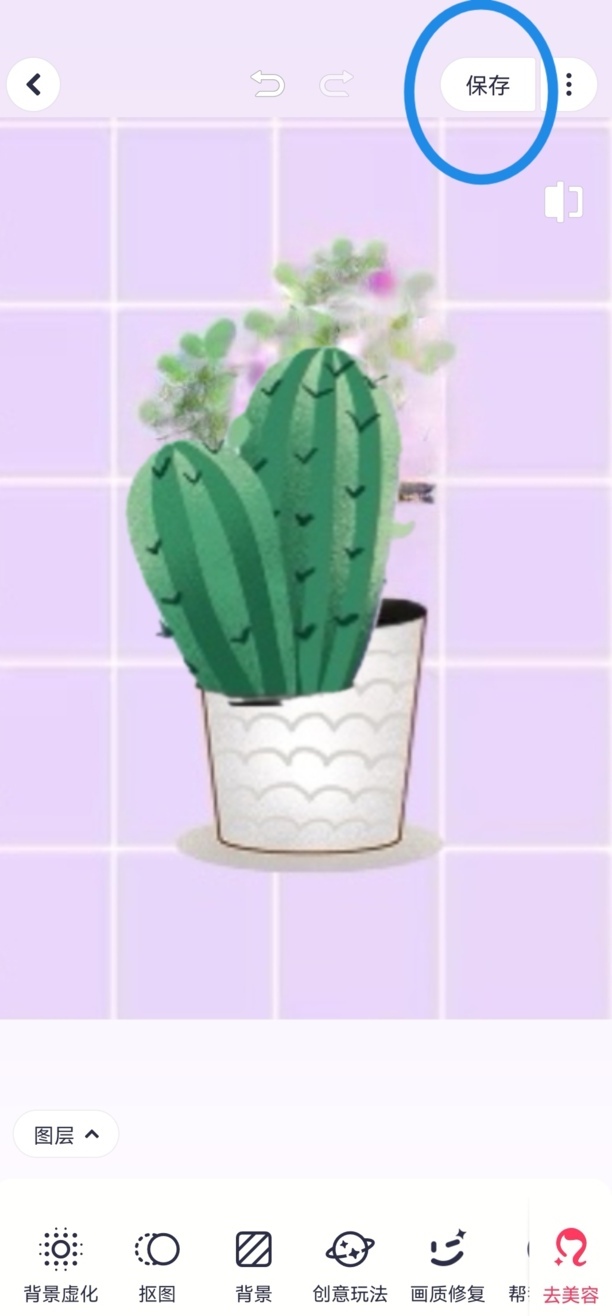Switch to 去美容 beauty mode

pos(571,1264)
